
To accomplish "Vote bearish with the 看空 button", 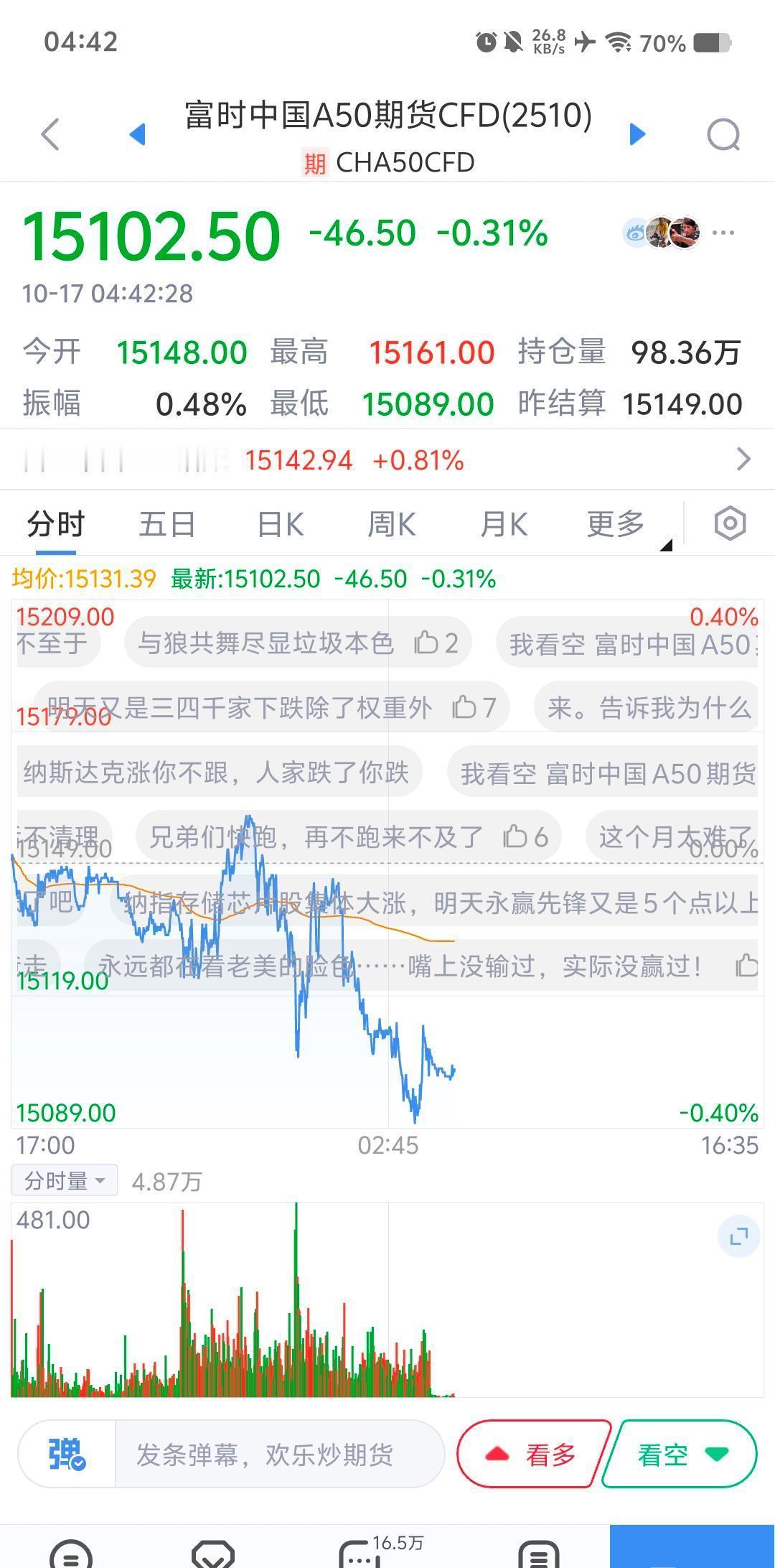I will [x=679, y=1455].
